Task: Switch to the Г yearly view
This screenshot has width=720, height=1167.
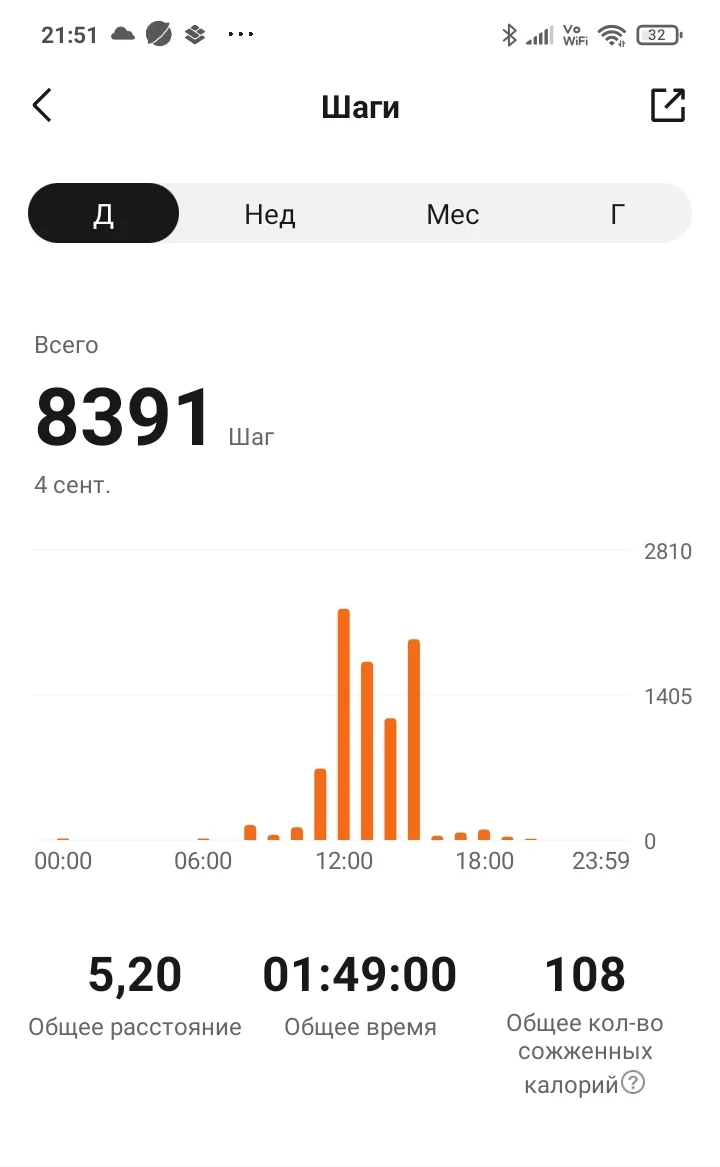Action: pyautogui.click(x=618, y=214)
